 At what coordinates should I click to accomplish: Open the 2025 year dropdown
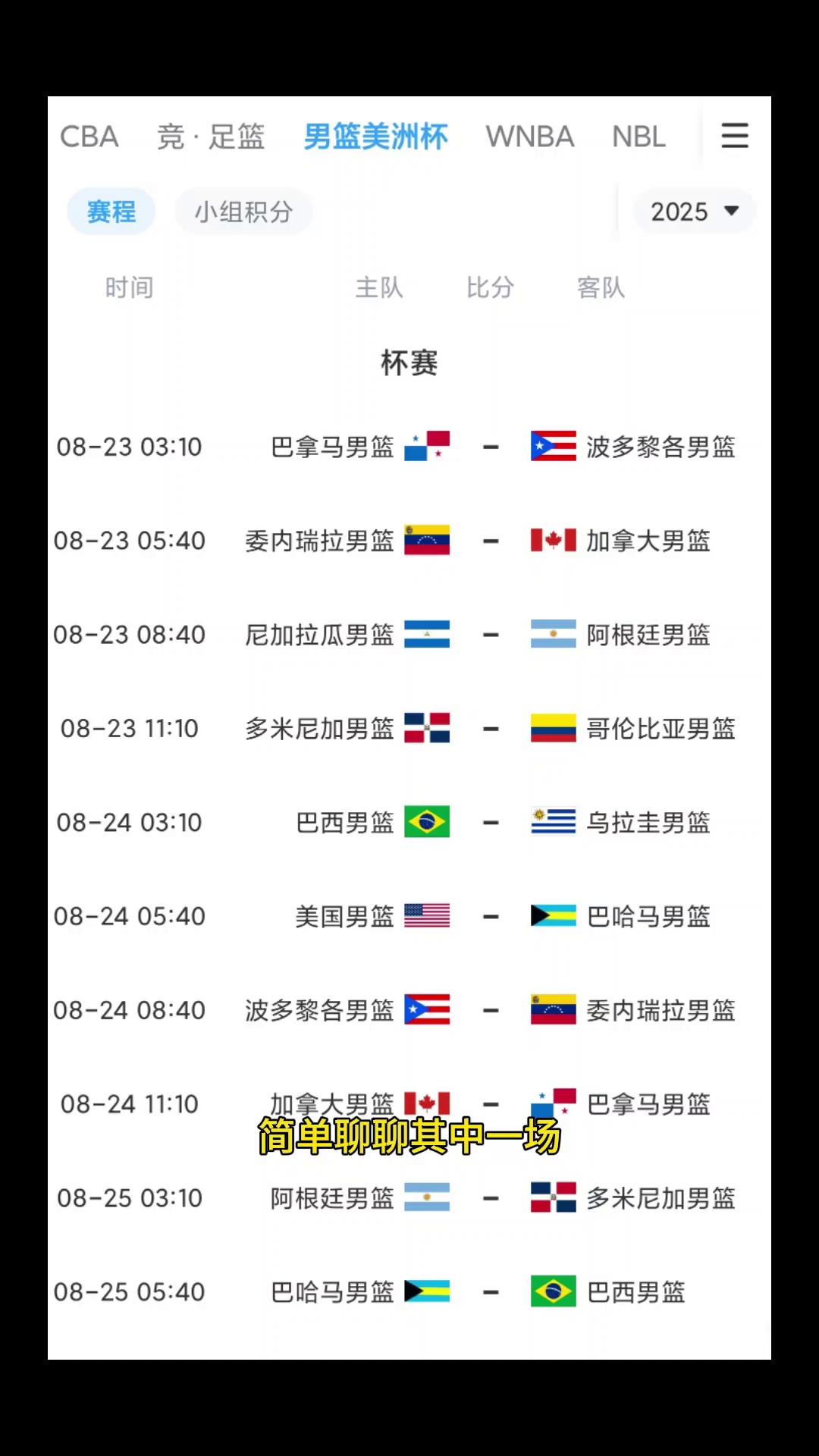tap(692, 211)
